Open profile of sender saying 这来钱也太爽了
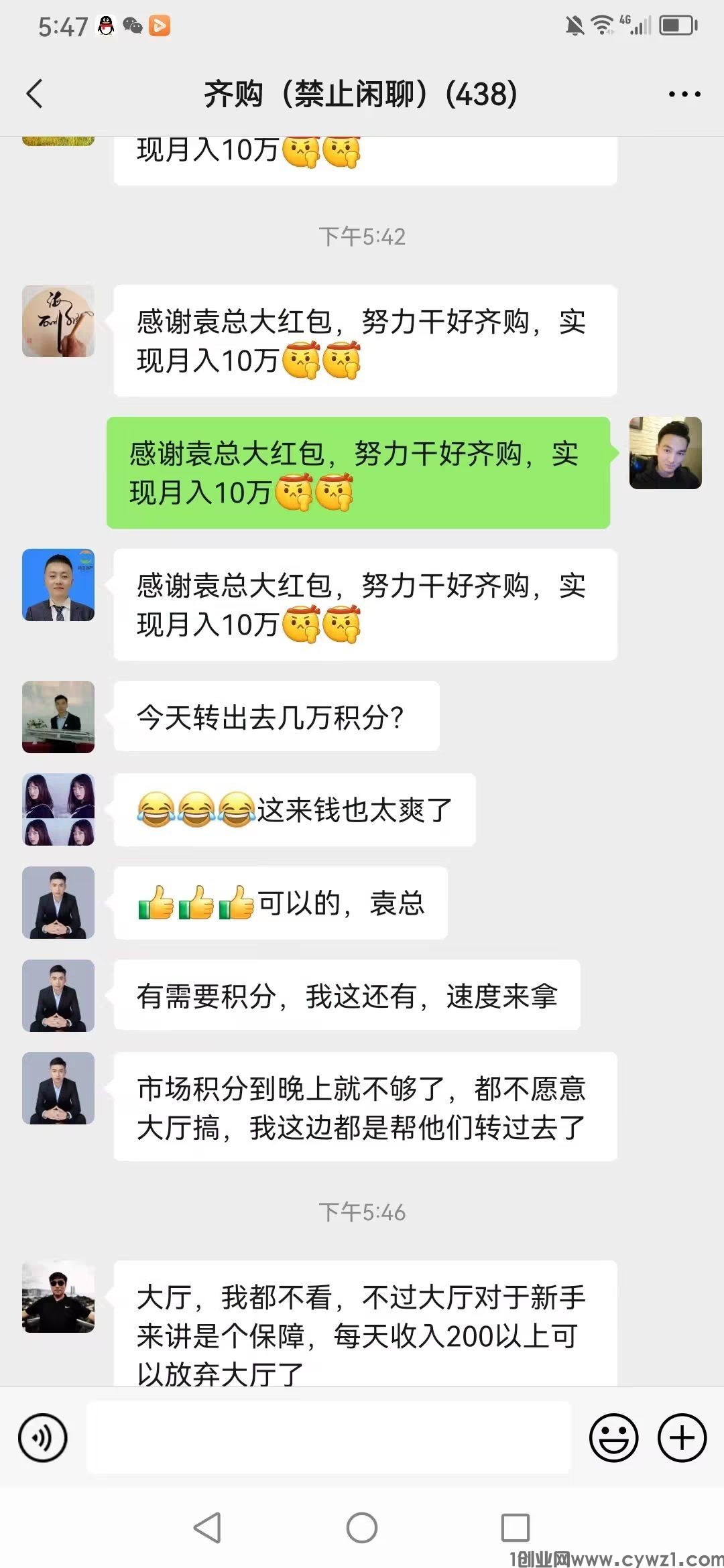The height and width of the screenshot is (1568, 724). pyautogui.click(x=58, y=809)
